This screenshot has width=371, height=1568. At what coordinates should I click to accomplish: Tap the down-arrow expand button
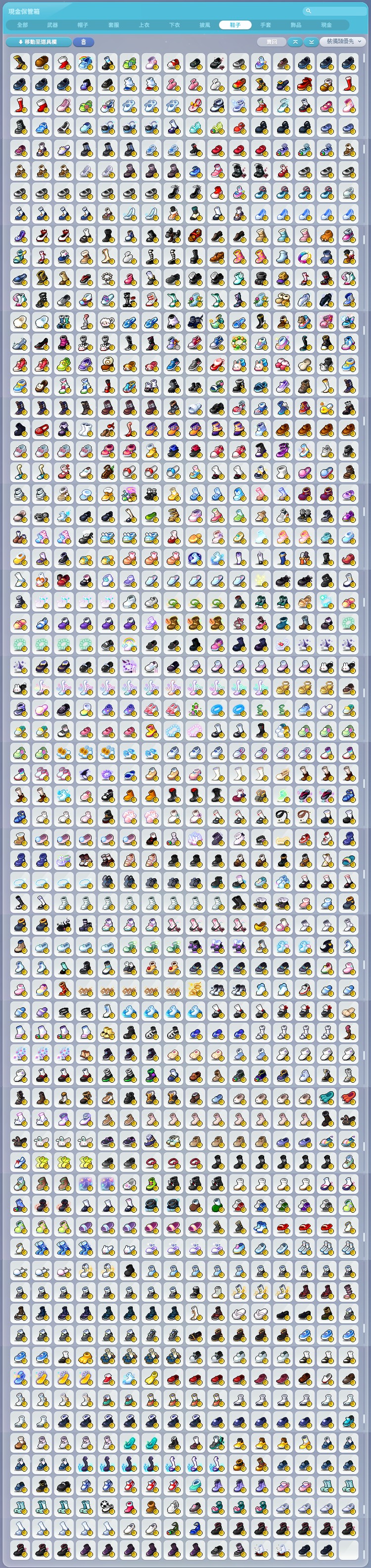click(x=311, y=42)
